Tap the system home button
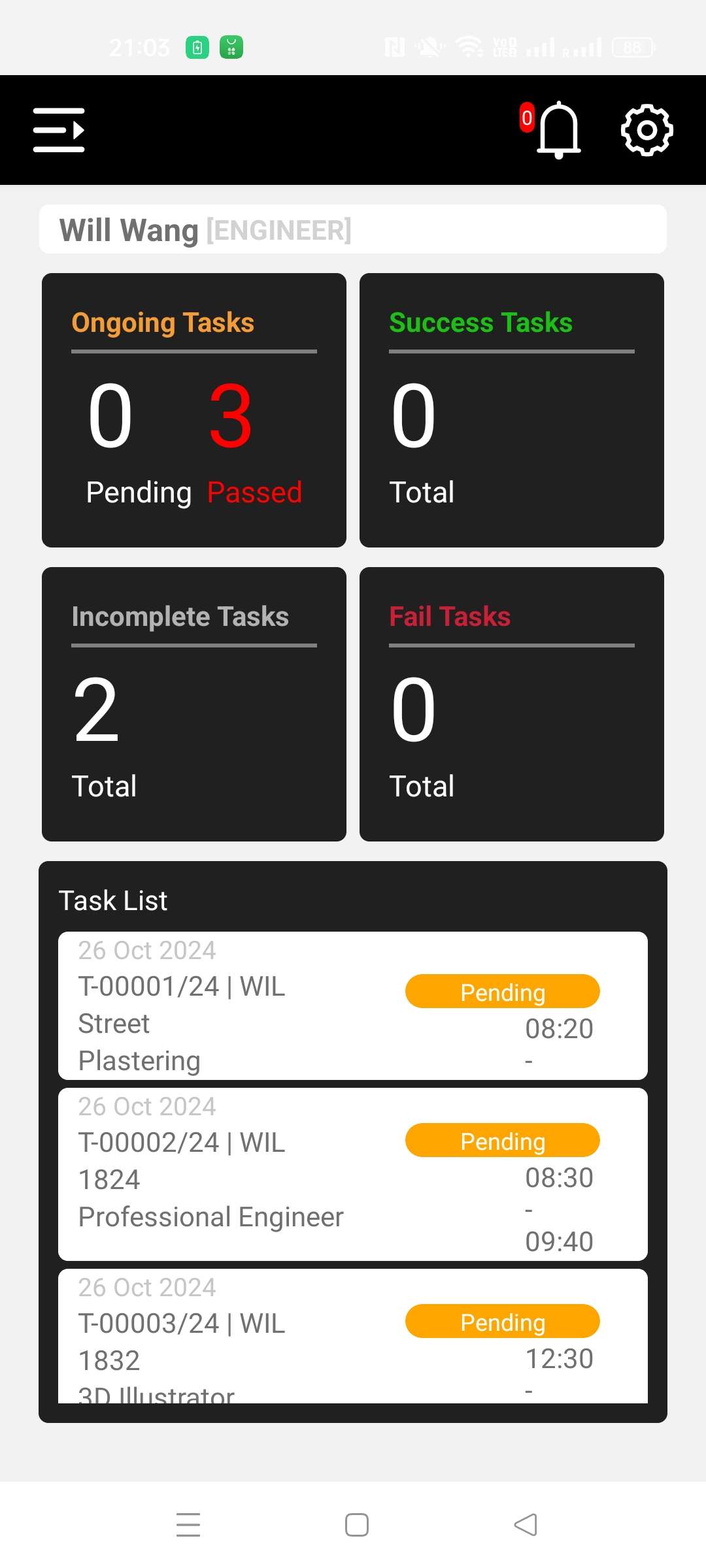Image resolution: width=706 pixels, height=1568 pixels. click(357, 1525)
